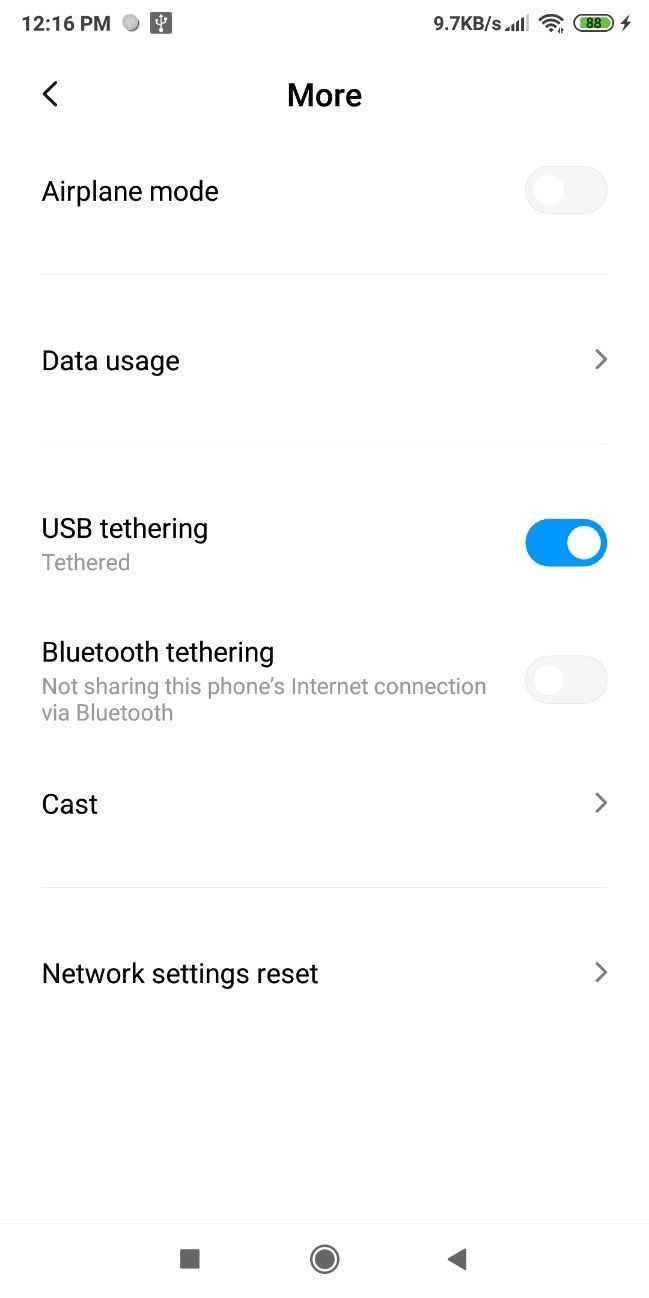The image size is (649, 1298).
Task: Tap the system home button
Action: click(324, 1259)
